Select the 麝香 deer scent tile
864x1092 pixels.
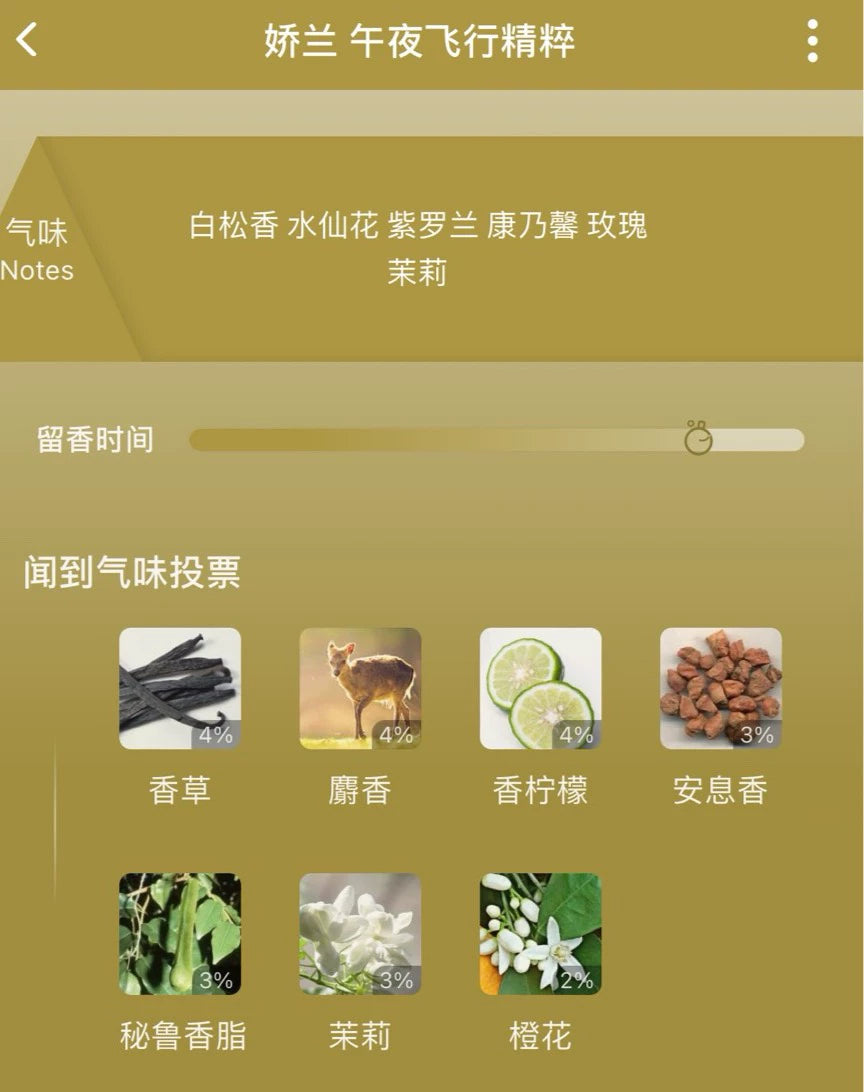click(x=360, y=689)
